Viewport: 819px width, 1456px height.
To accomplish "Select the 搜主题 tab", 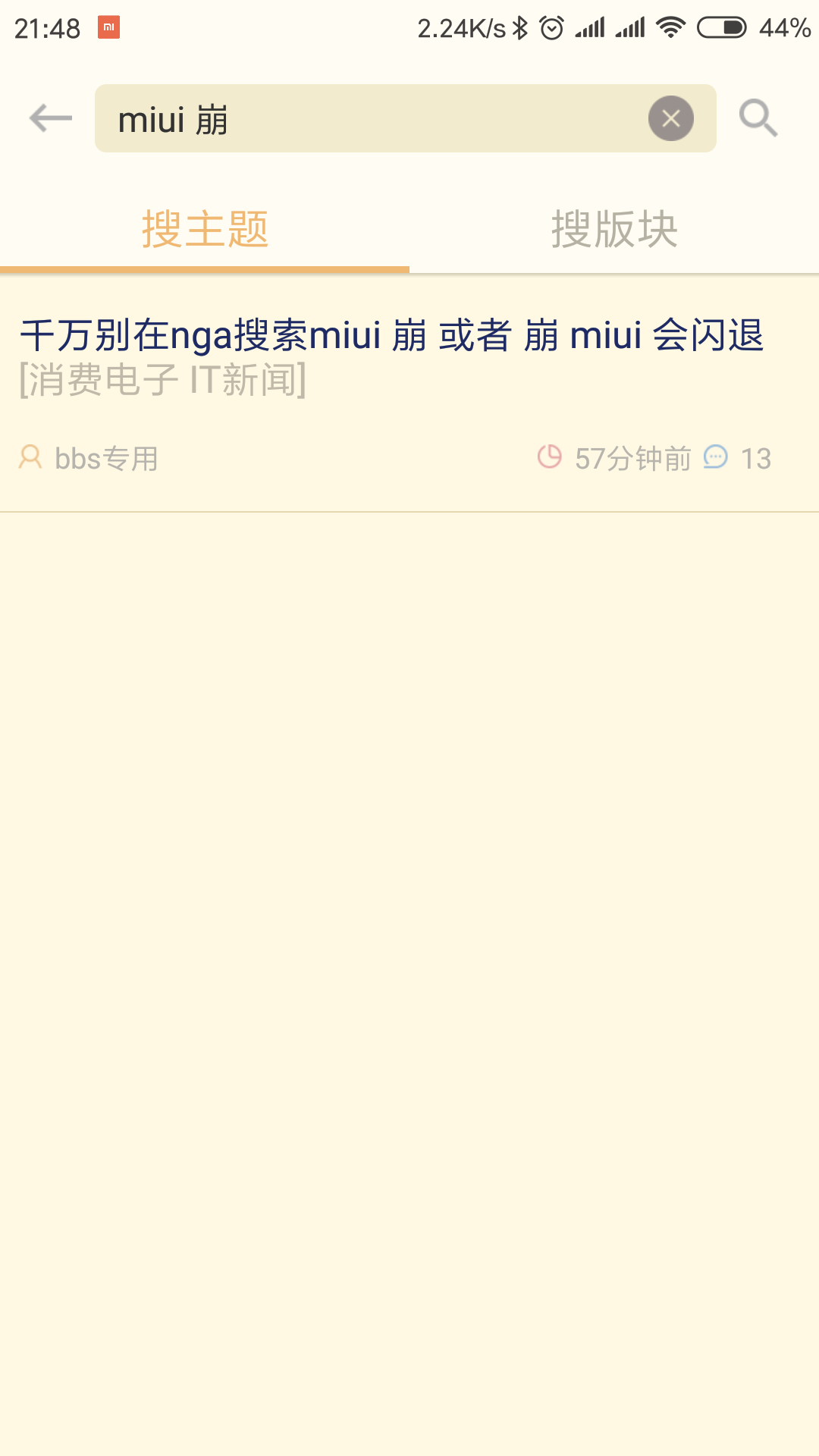I will tap(205, 229).
